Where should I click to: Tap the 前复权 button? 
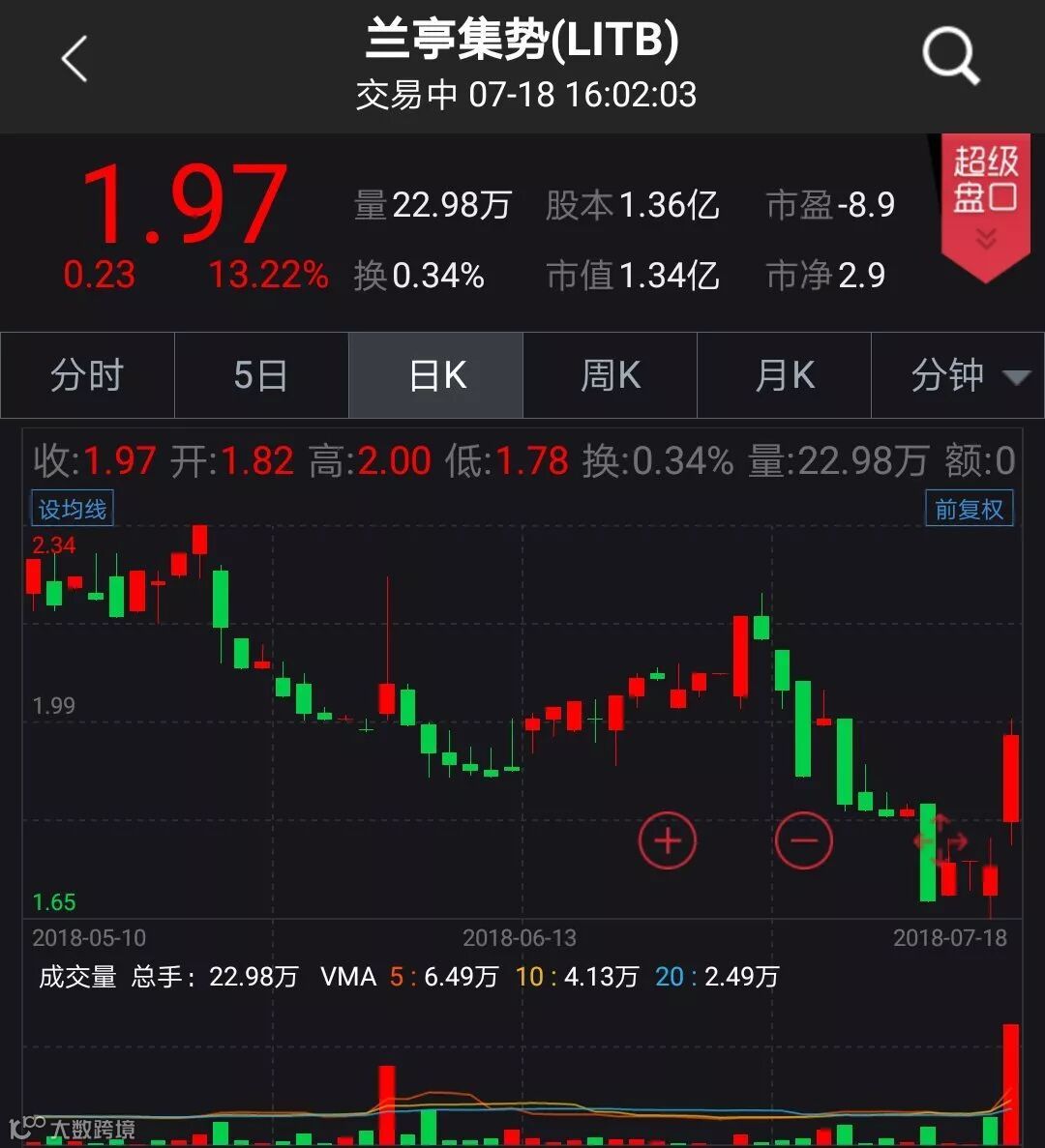(x=969, y=509)
